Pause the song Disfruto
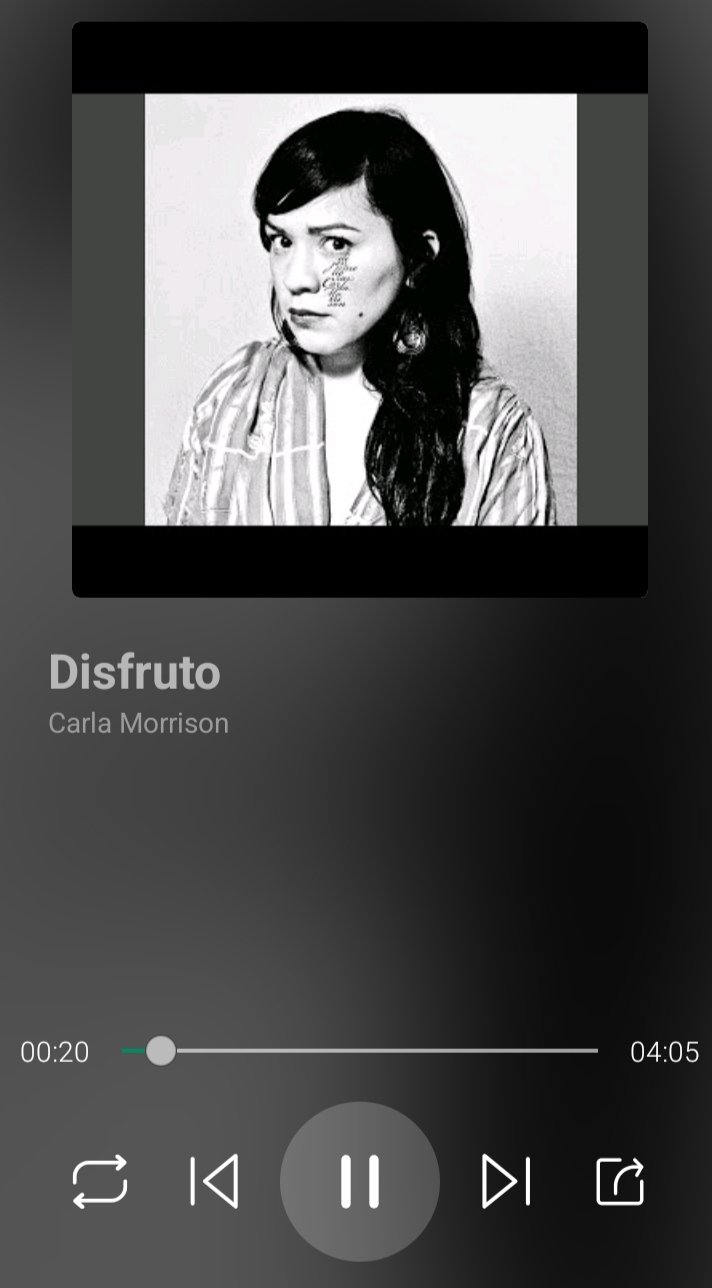This screenshot has width=712, height=1288. [x=360, y=1181]
